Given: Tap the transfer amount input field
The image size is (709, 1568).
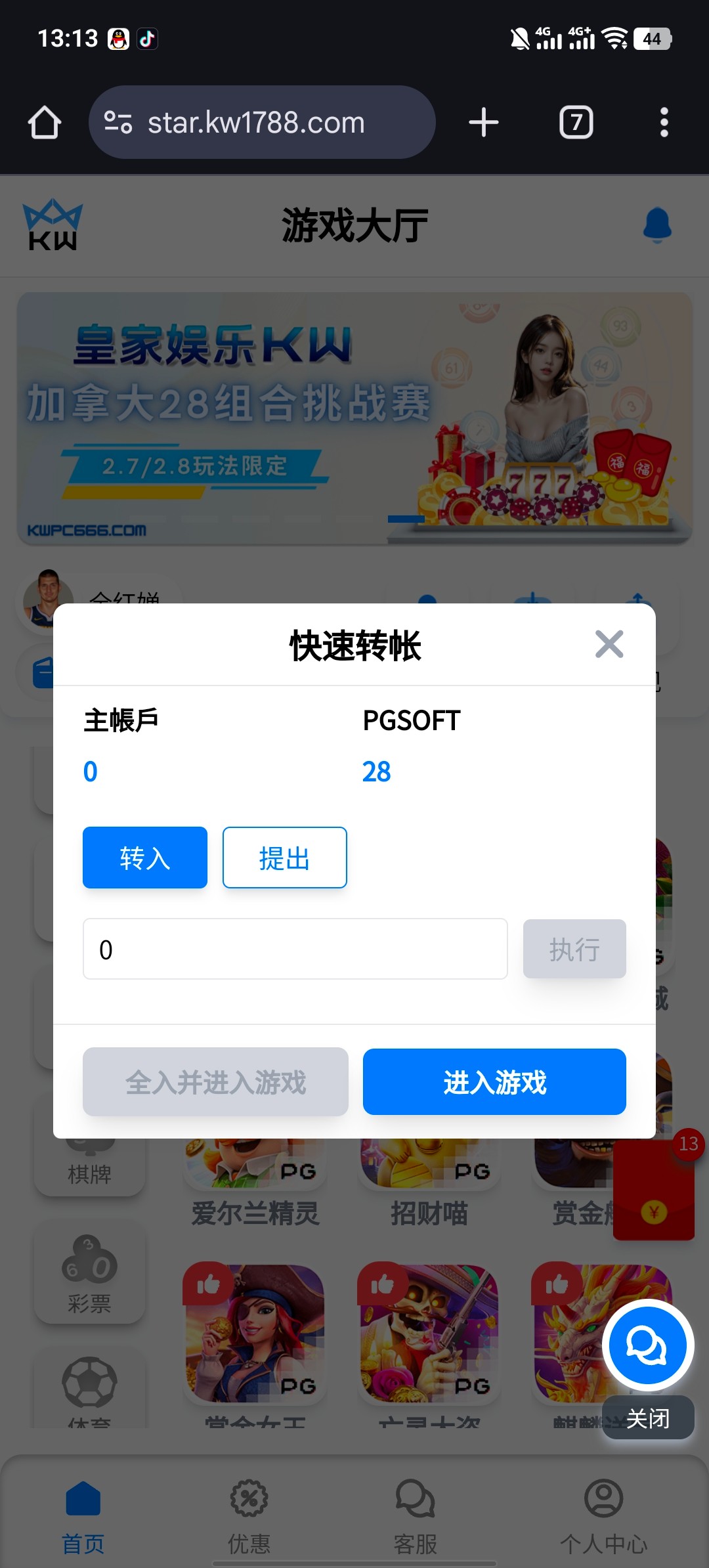Looking at the screenshot, I should [x=295, y=949].
